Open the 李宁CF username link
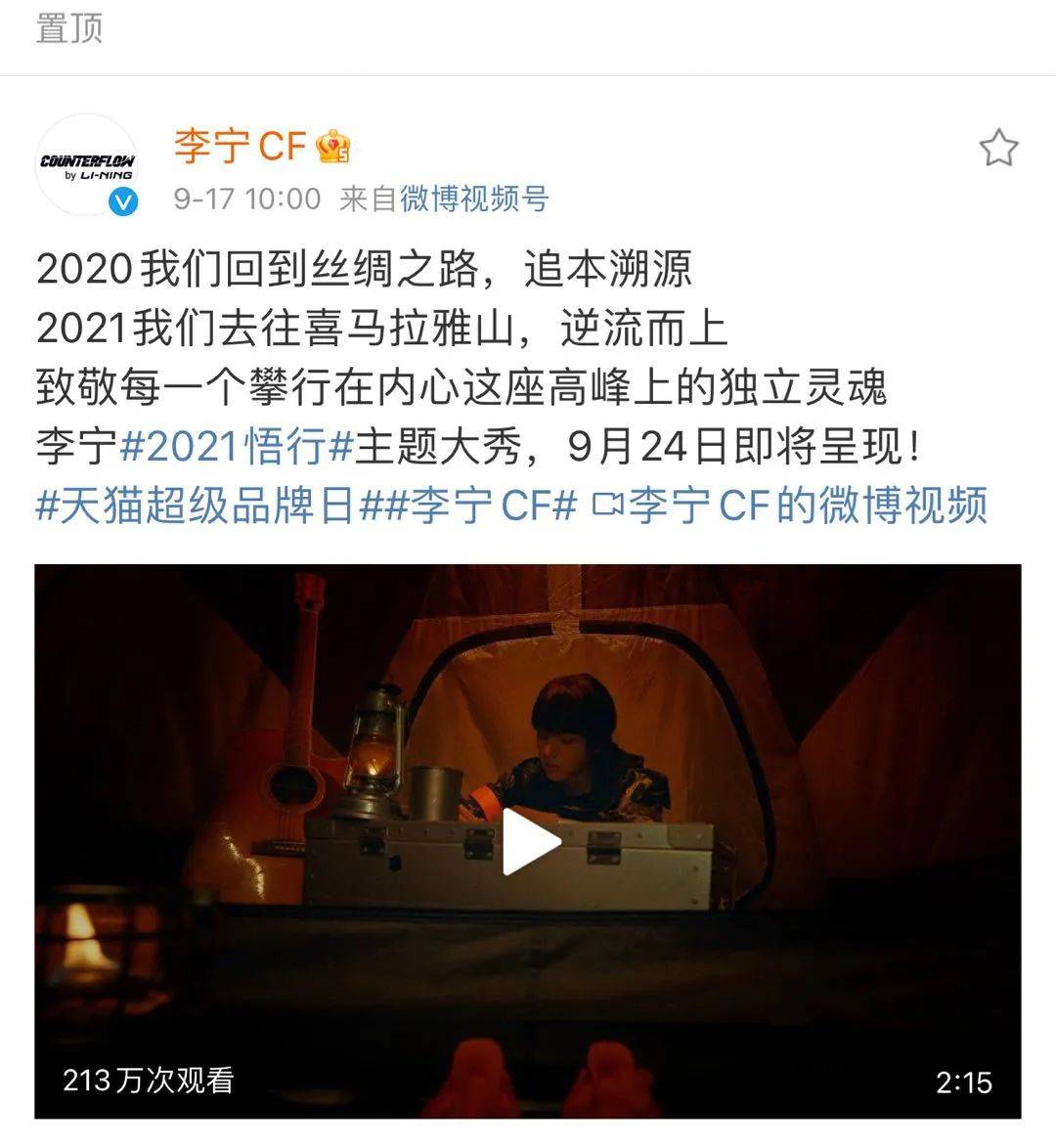Screen dimensions: 1056x1148 point(241,147)
